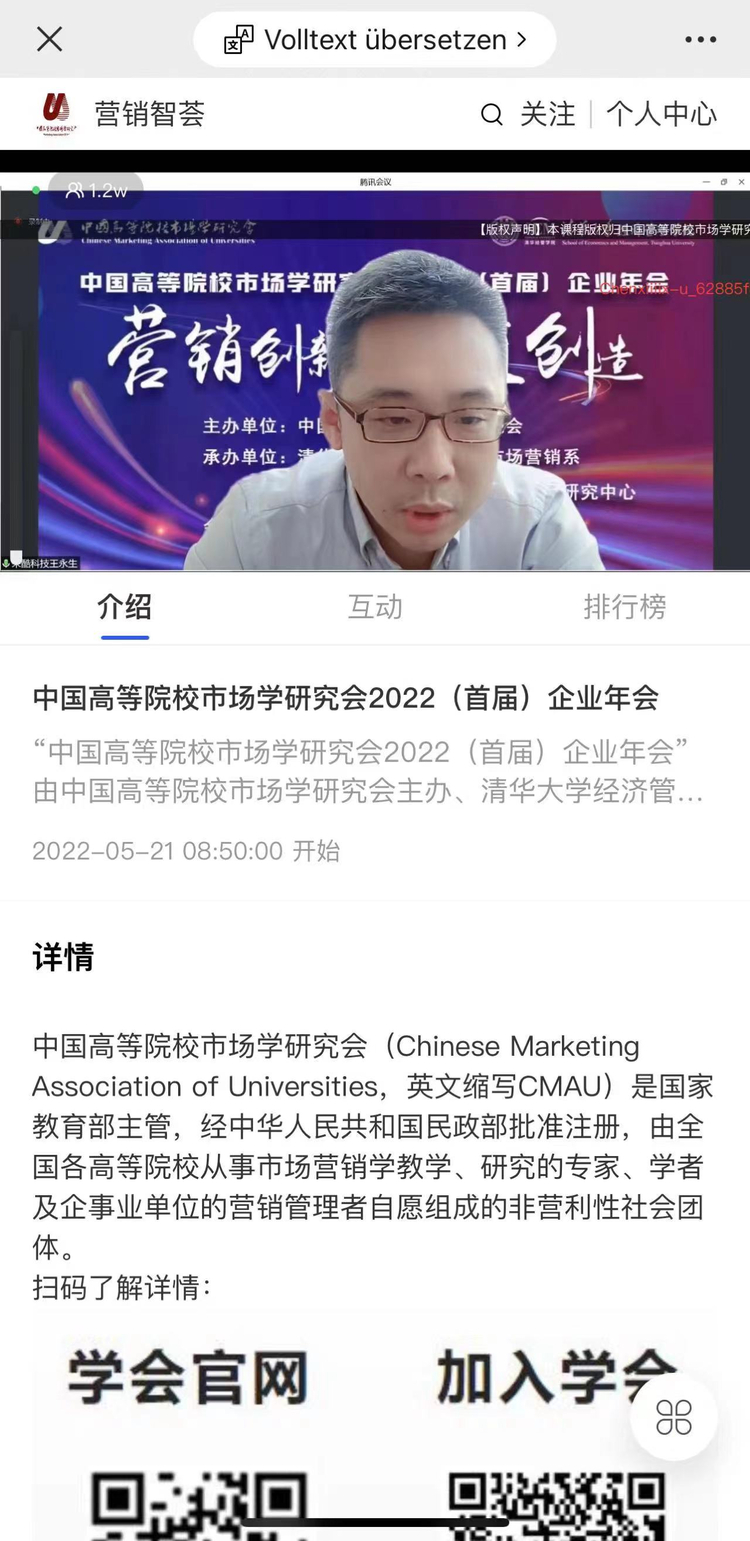This screenshot has width=750, height=1541.
Task: Open 个人中心 personal center
Action: pyautogui.click(x=661, y=114)
